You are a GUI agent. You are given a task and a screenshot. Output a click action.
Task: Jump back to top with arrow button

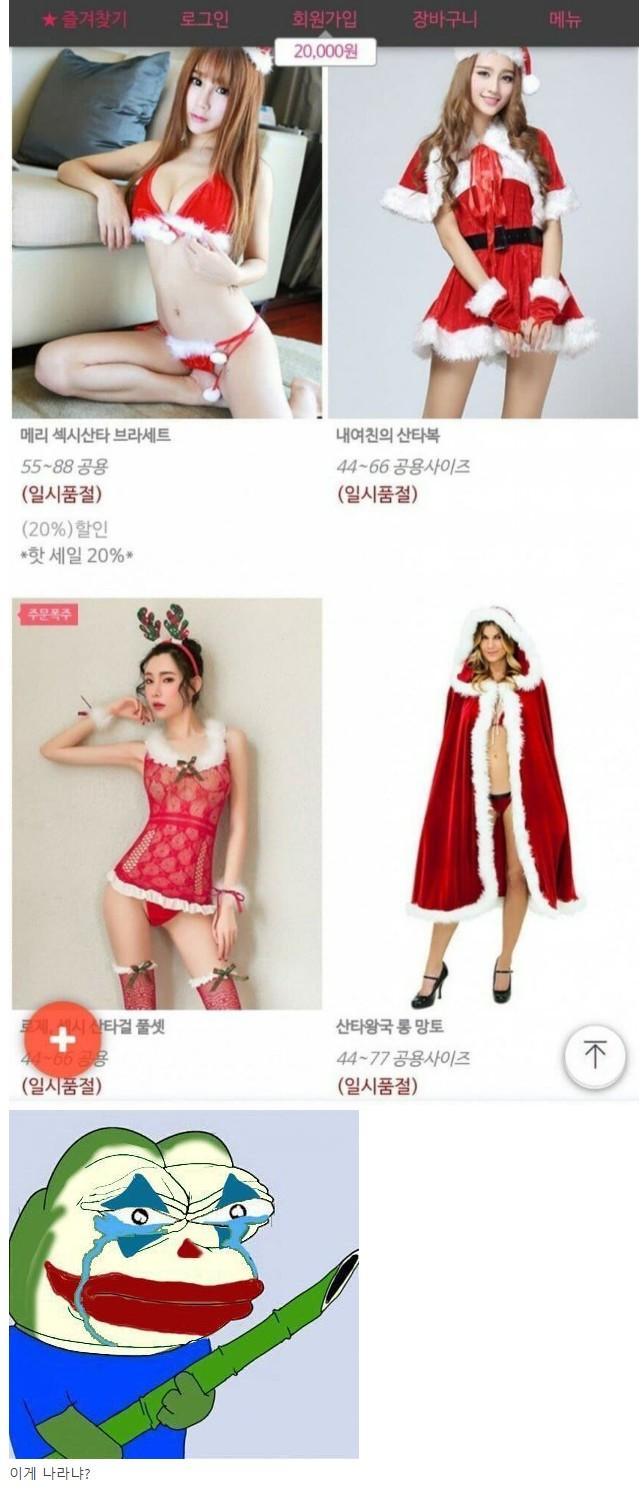pyautogui.click(x=595, y=1055)
